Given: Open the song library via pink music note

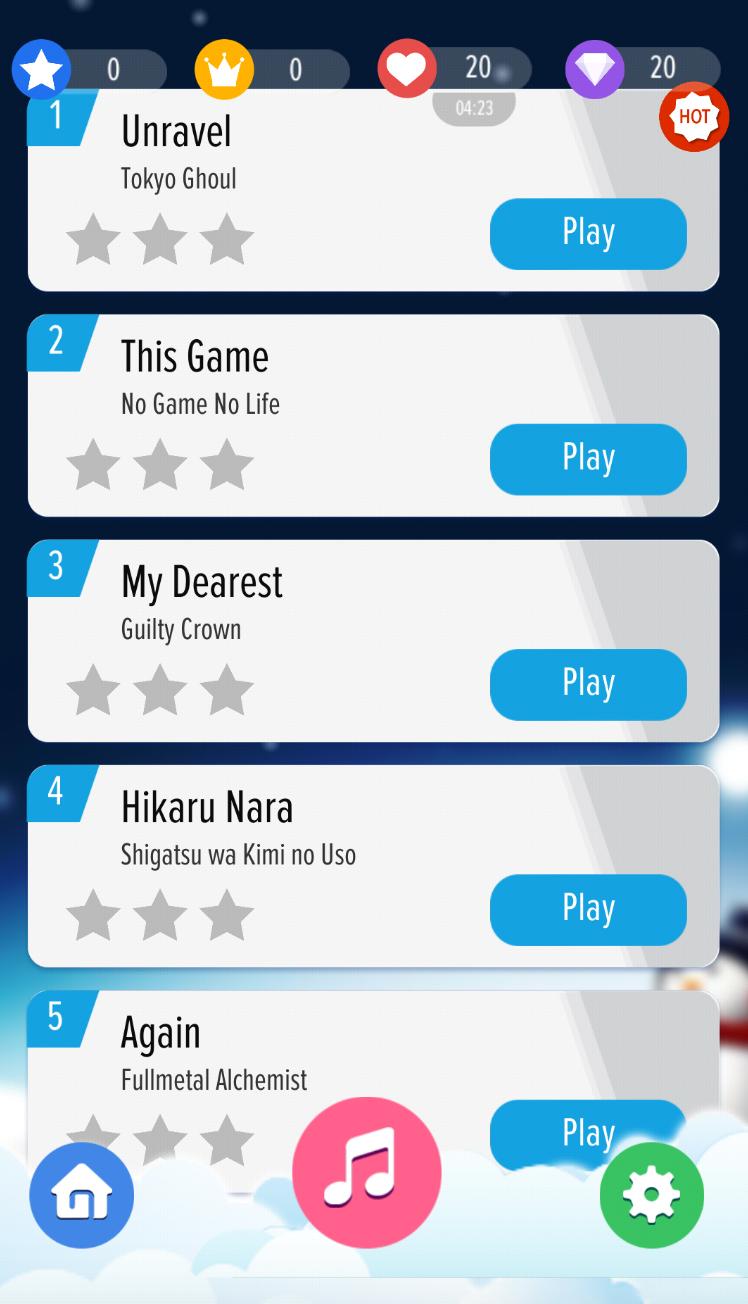Looking at the screenshot, I should tap(367, 1172).
